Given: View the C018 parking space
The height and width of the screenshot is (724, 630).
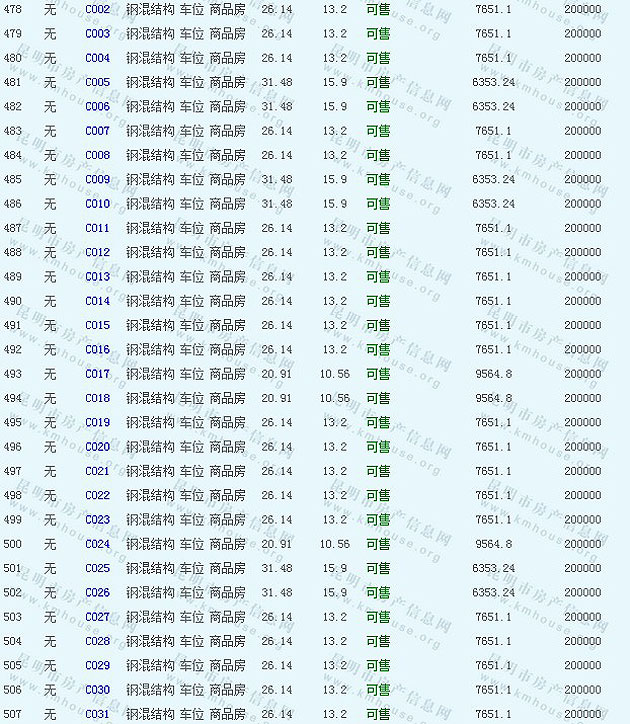Looking at the screenshot, I should click(97, 398).
